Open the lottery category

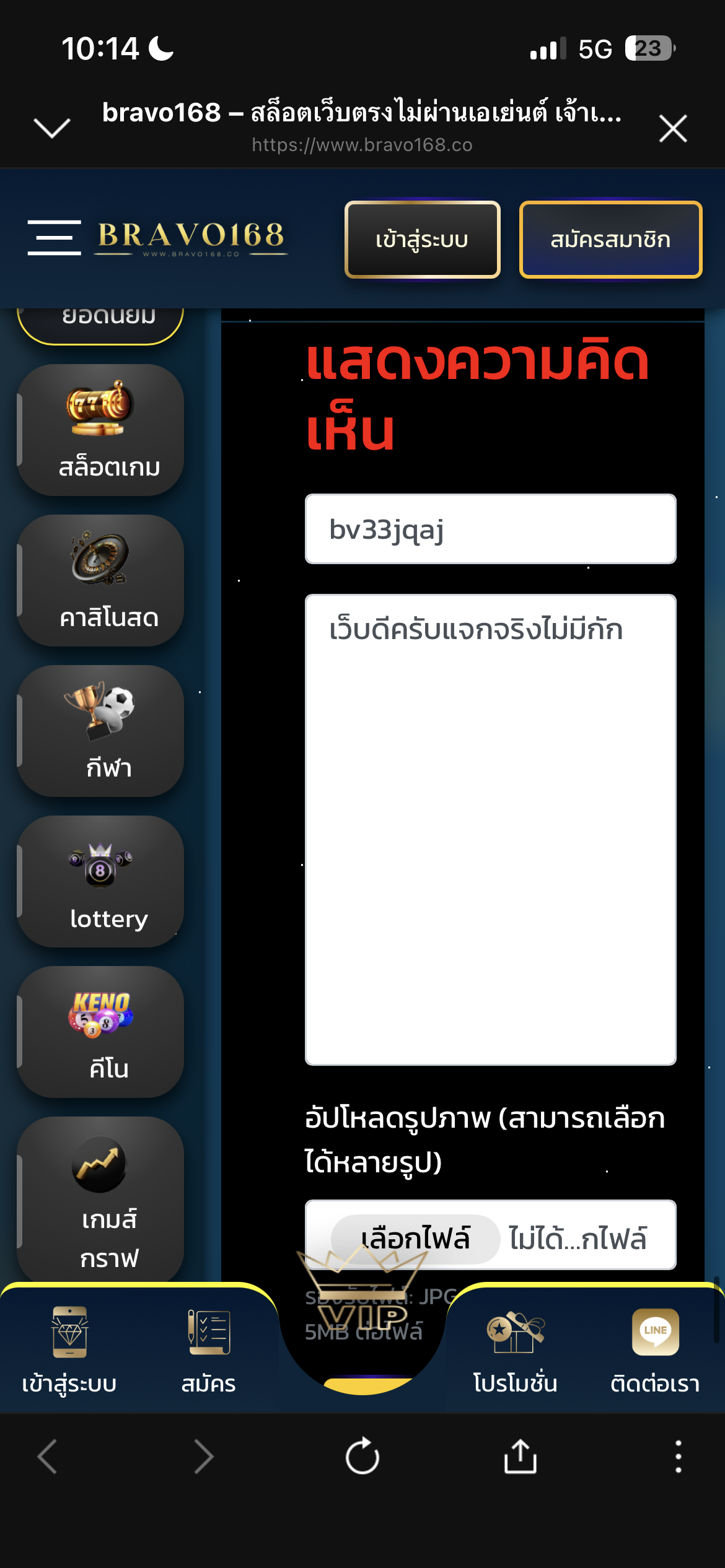pos(100,881)
